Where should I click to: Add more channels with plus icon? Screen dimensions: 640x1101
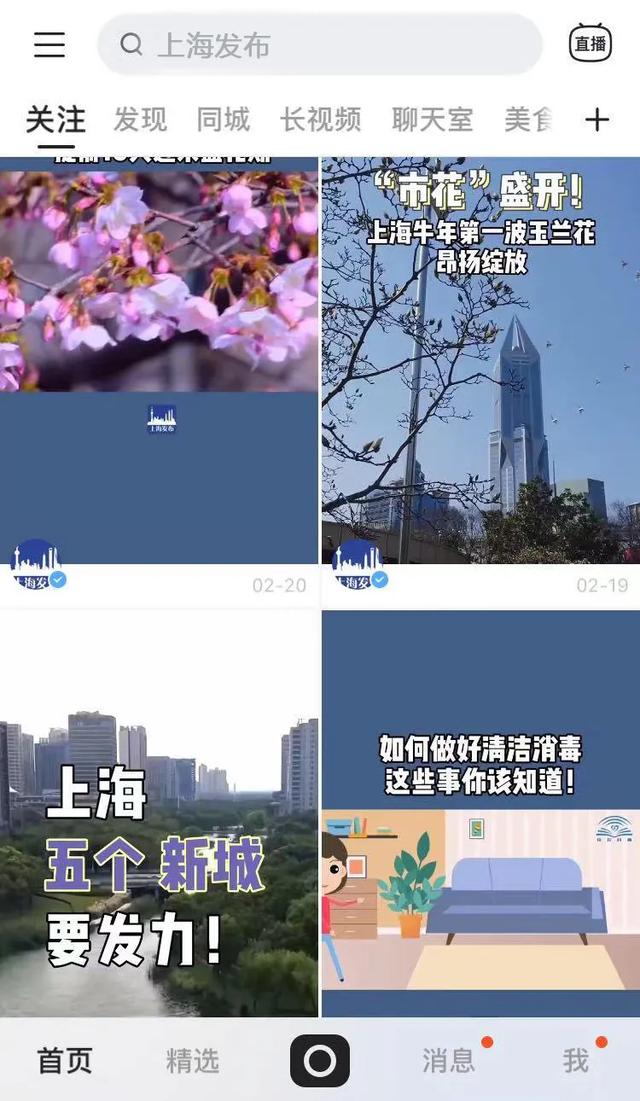coord(597,120)
